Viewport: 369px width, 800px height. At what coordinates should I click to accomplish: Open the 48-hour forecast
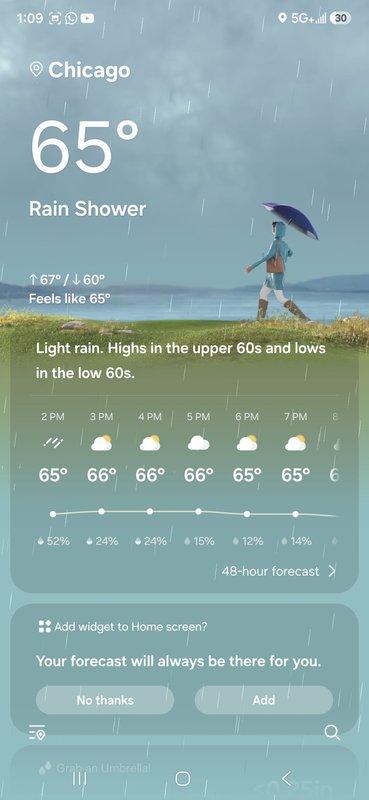point(279,571)
